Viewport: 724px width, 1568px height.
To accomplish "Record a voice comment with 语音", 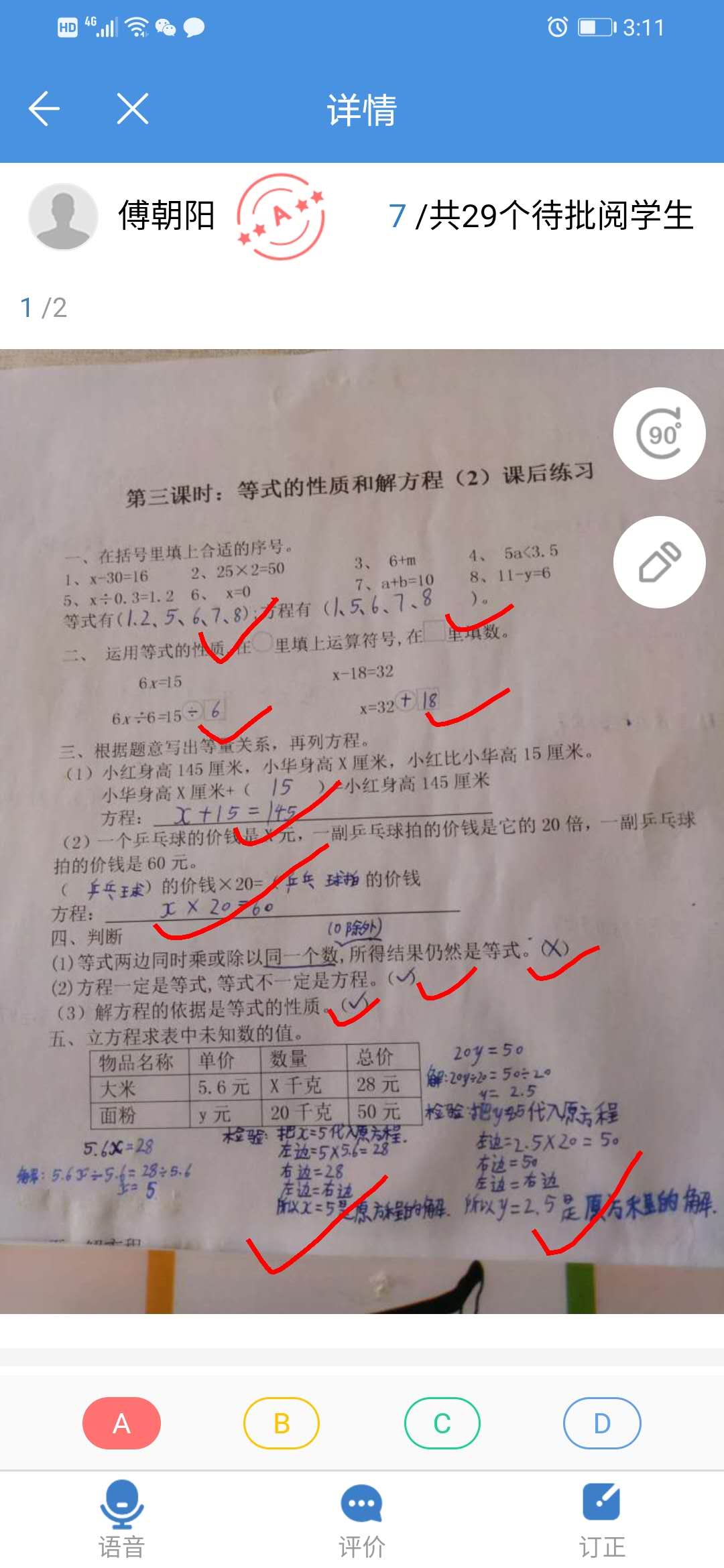I will (121, 1519).
